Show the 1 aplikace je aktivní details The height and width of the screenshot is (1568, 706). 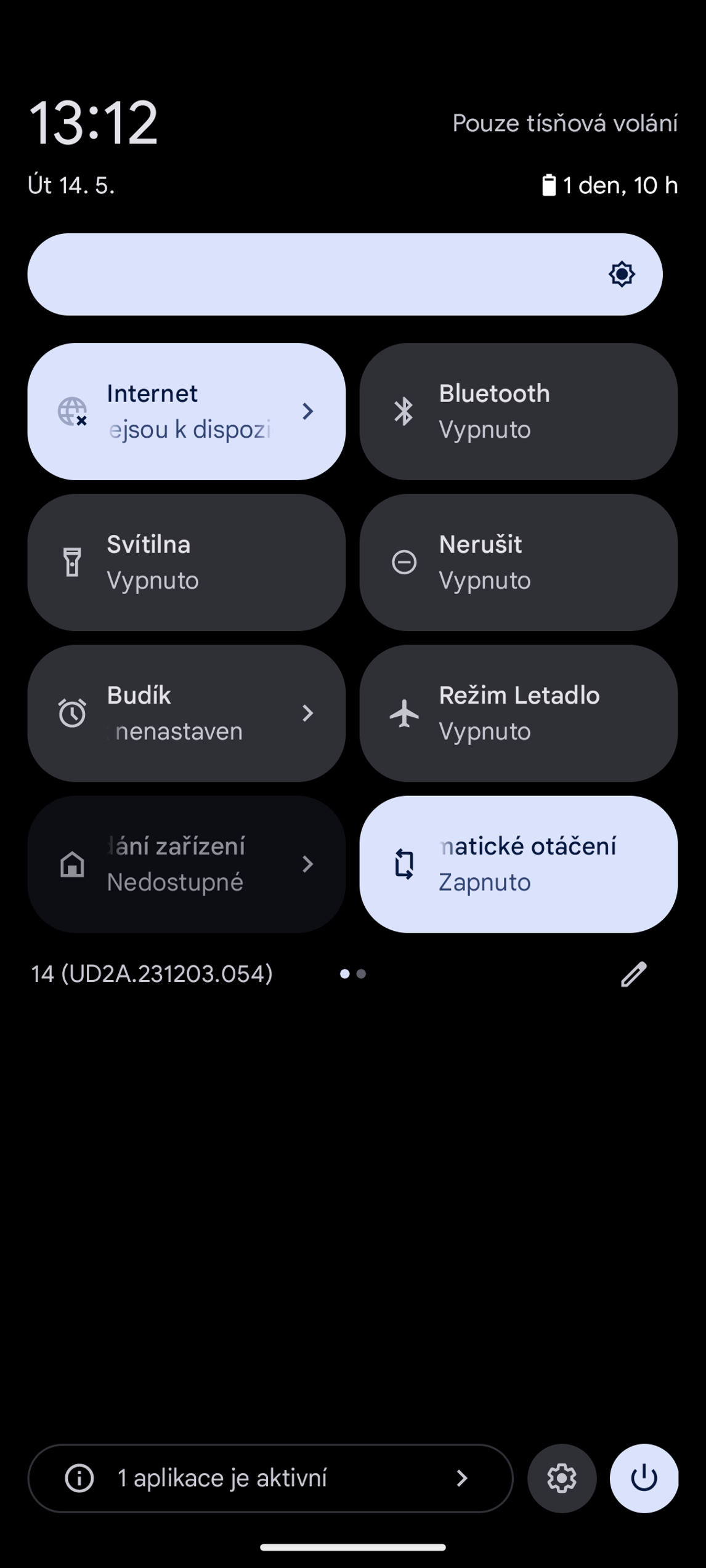(270, 1478)
